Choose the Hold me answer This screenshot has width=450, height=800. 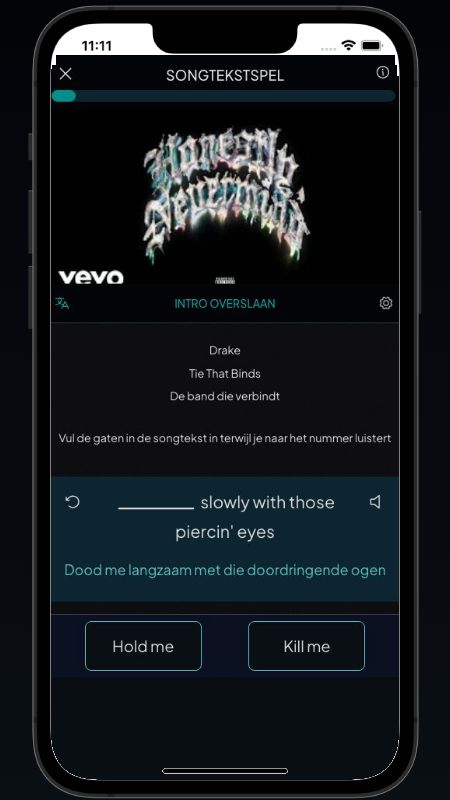coord(143,646)
